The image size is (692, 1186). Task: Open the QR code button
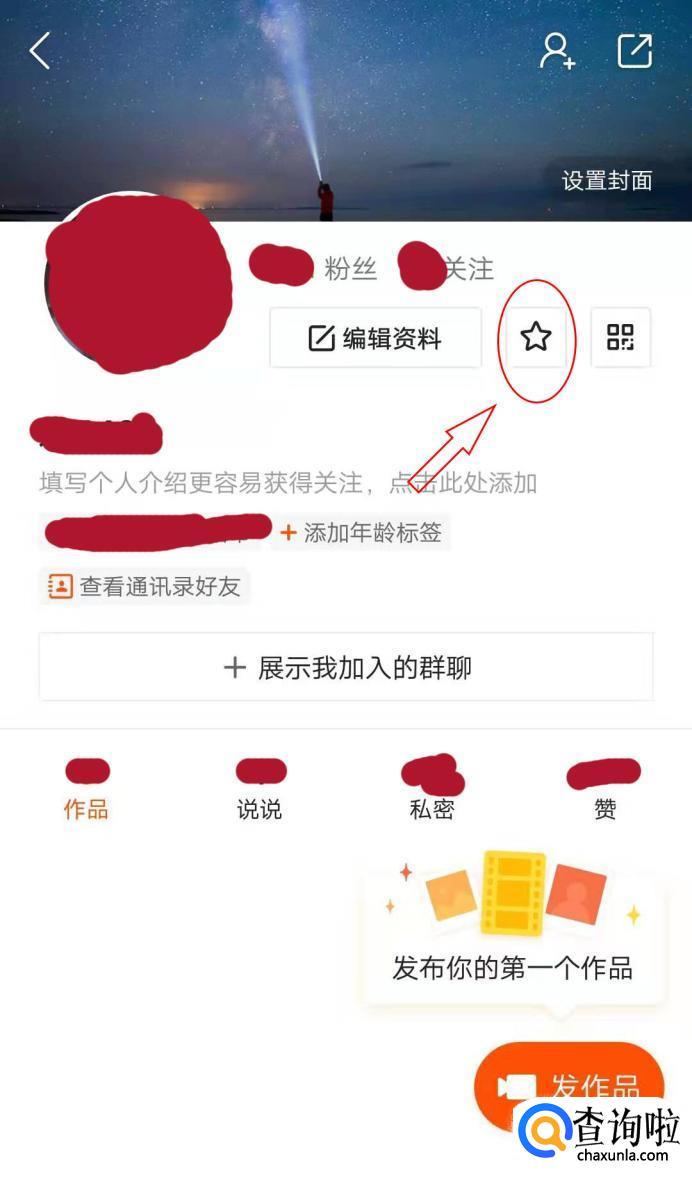click(x=621, y=338)
